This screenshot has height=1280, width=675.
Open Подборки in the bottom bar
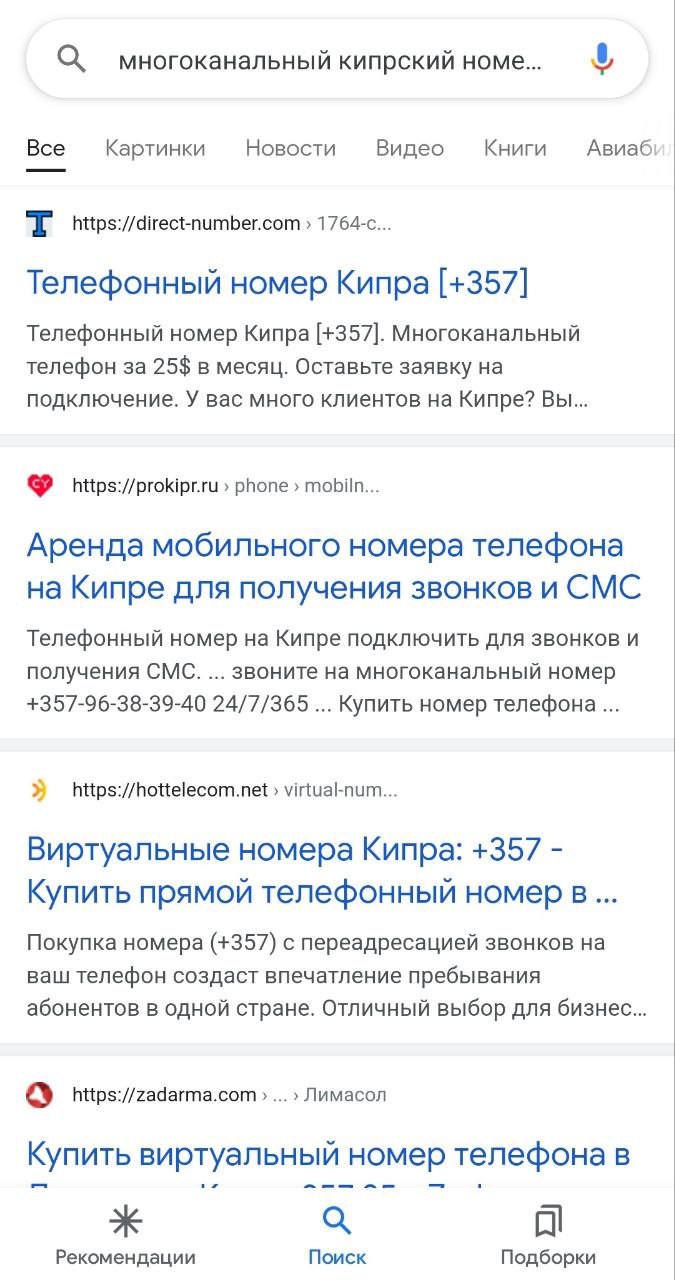(x=548, y=1236)
